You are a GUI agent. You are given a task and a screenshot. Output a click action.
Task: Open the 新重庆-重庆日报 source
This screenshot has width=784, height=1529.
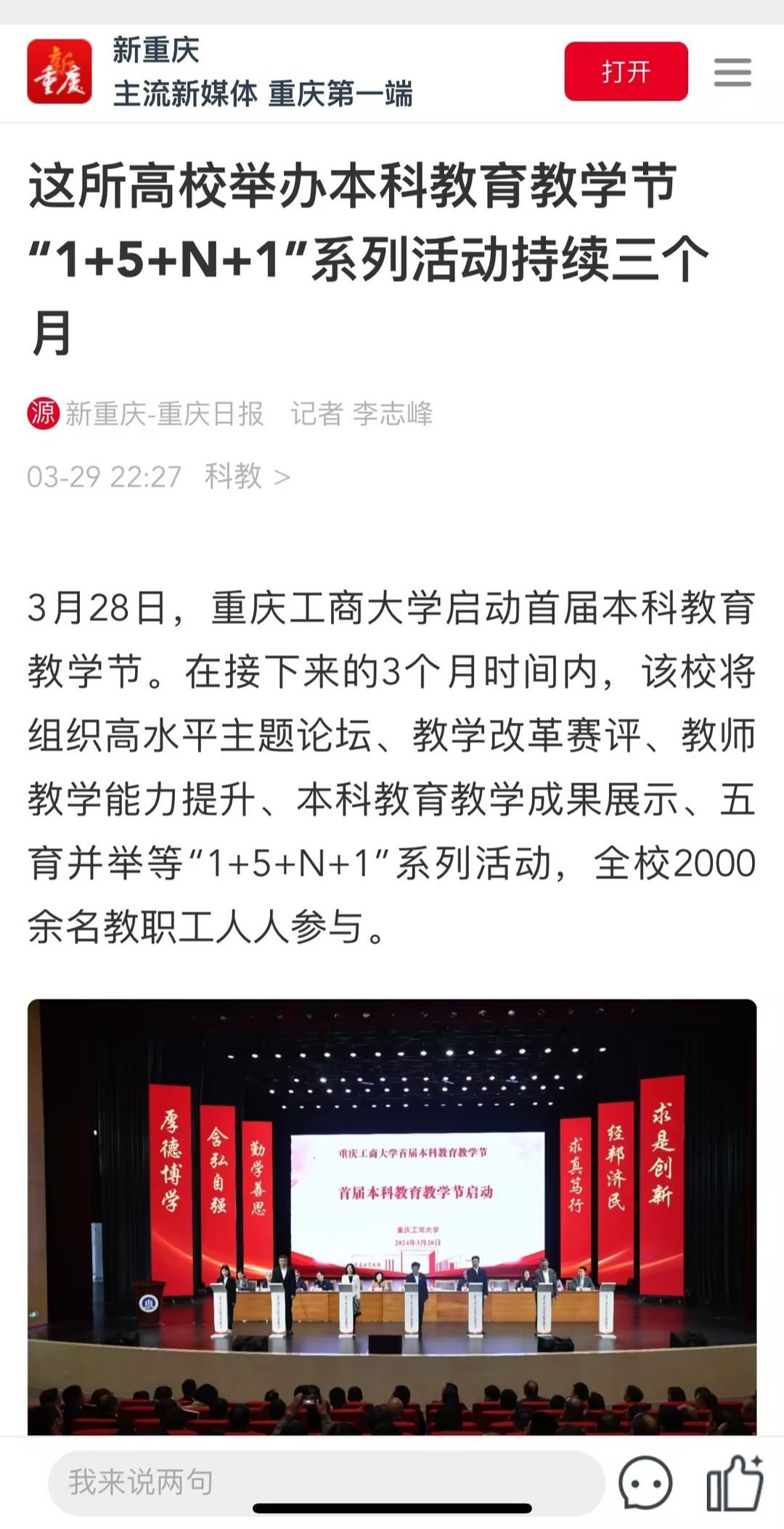(163, 413)
